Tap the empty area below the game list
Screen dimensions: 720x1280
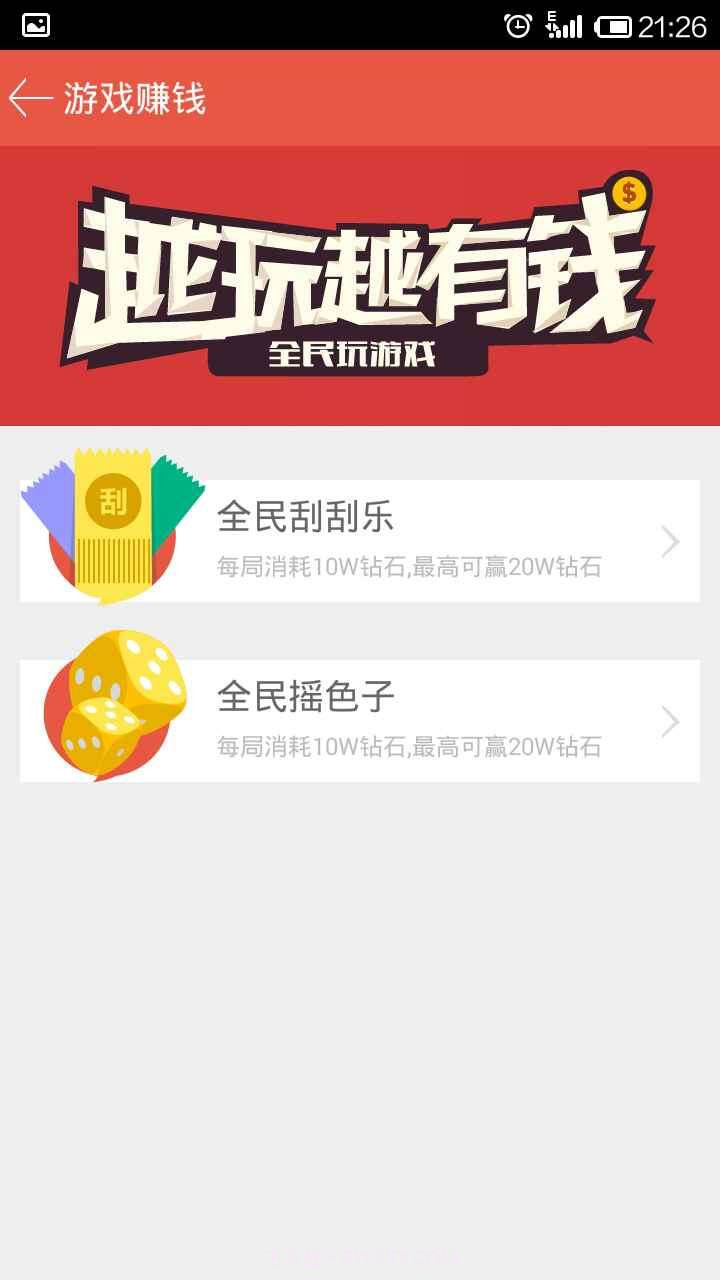[360, 1000]
